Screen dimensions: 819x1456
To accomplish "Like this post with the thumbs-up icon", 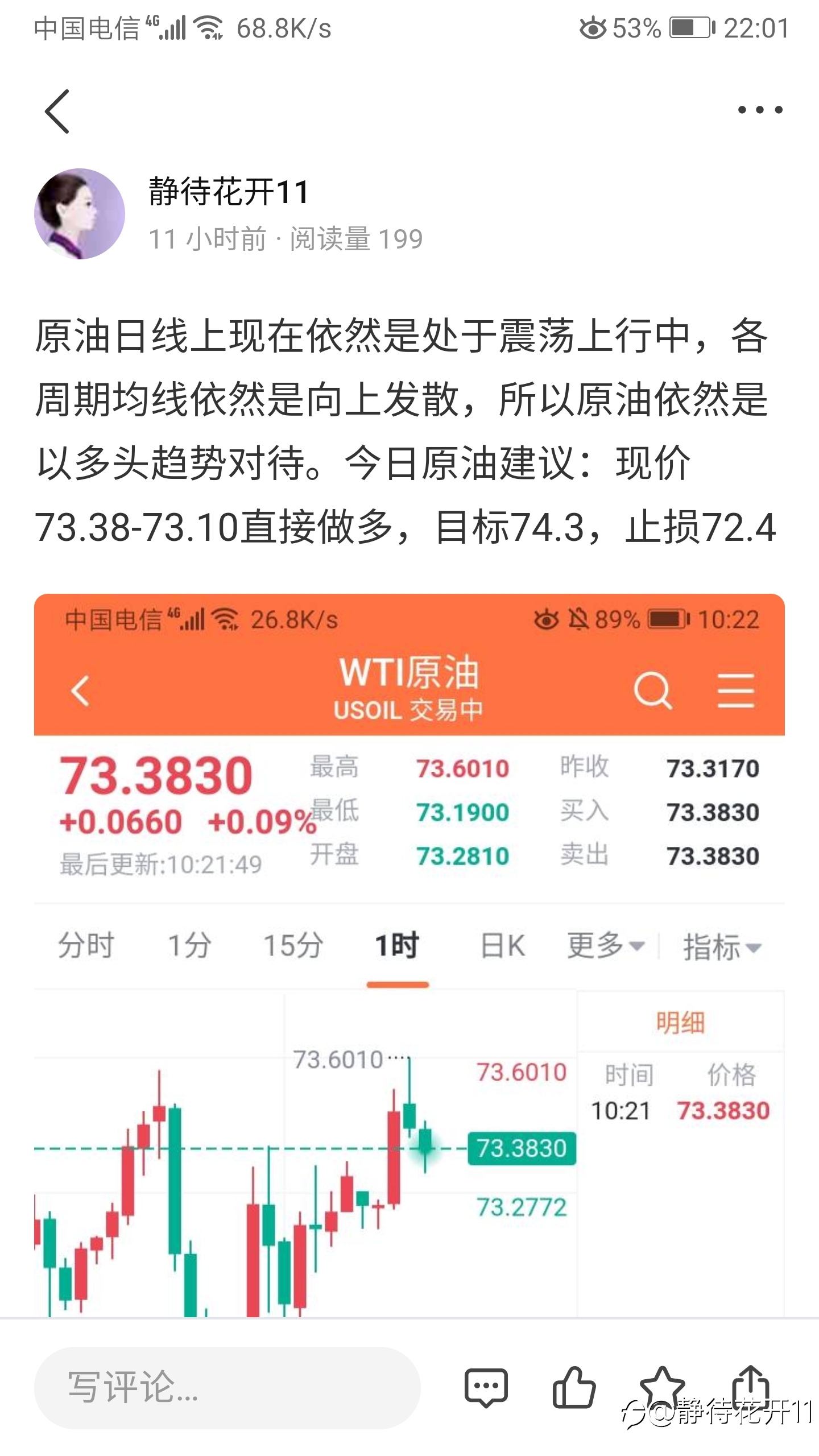I will coord(574,1387).
